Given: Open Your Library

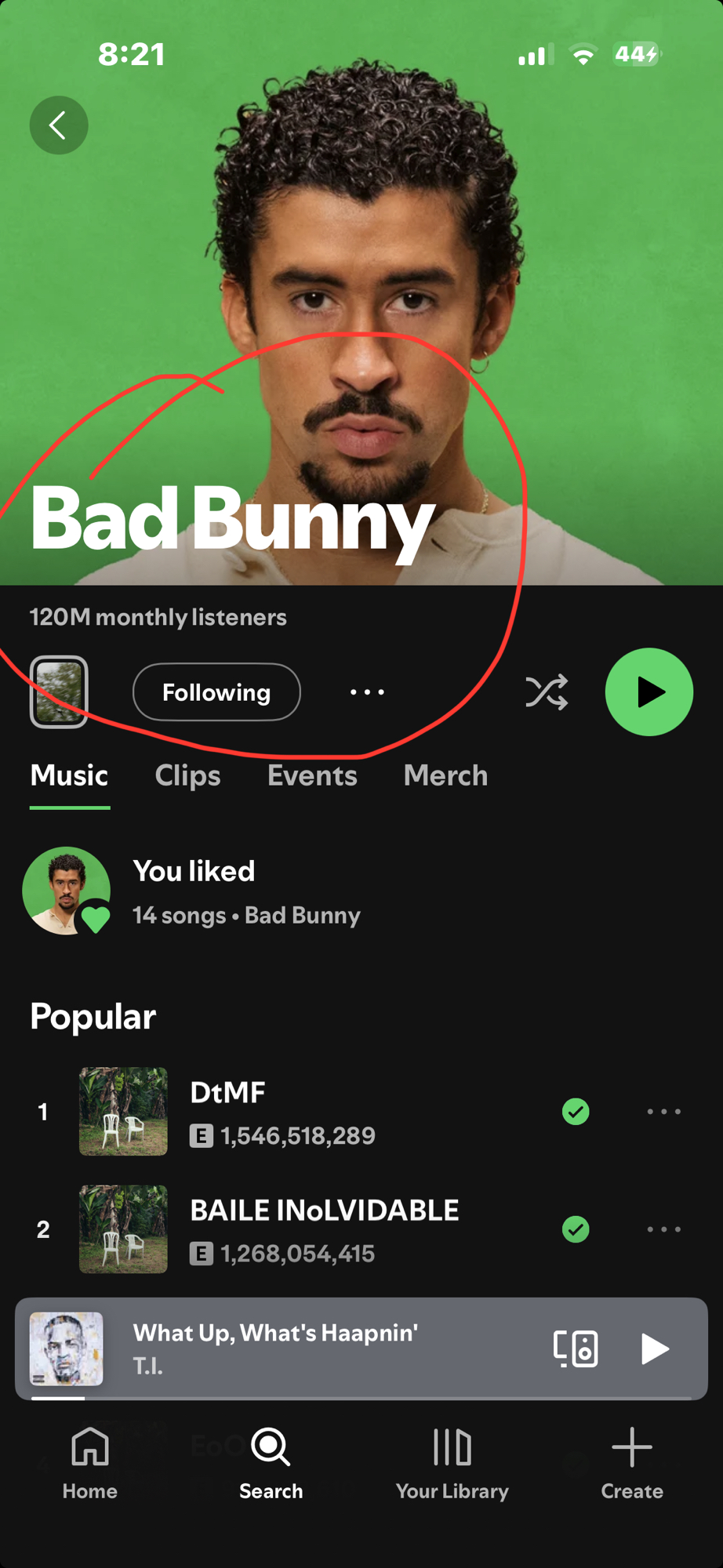Looking at the screenshot, I should 452,1463.
